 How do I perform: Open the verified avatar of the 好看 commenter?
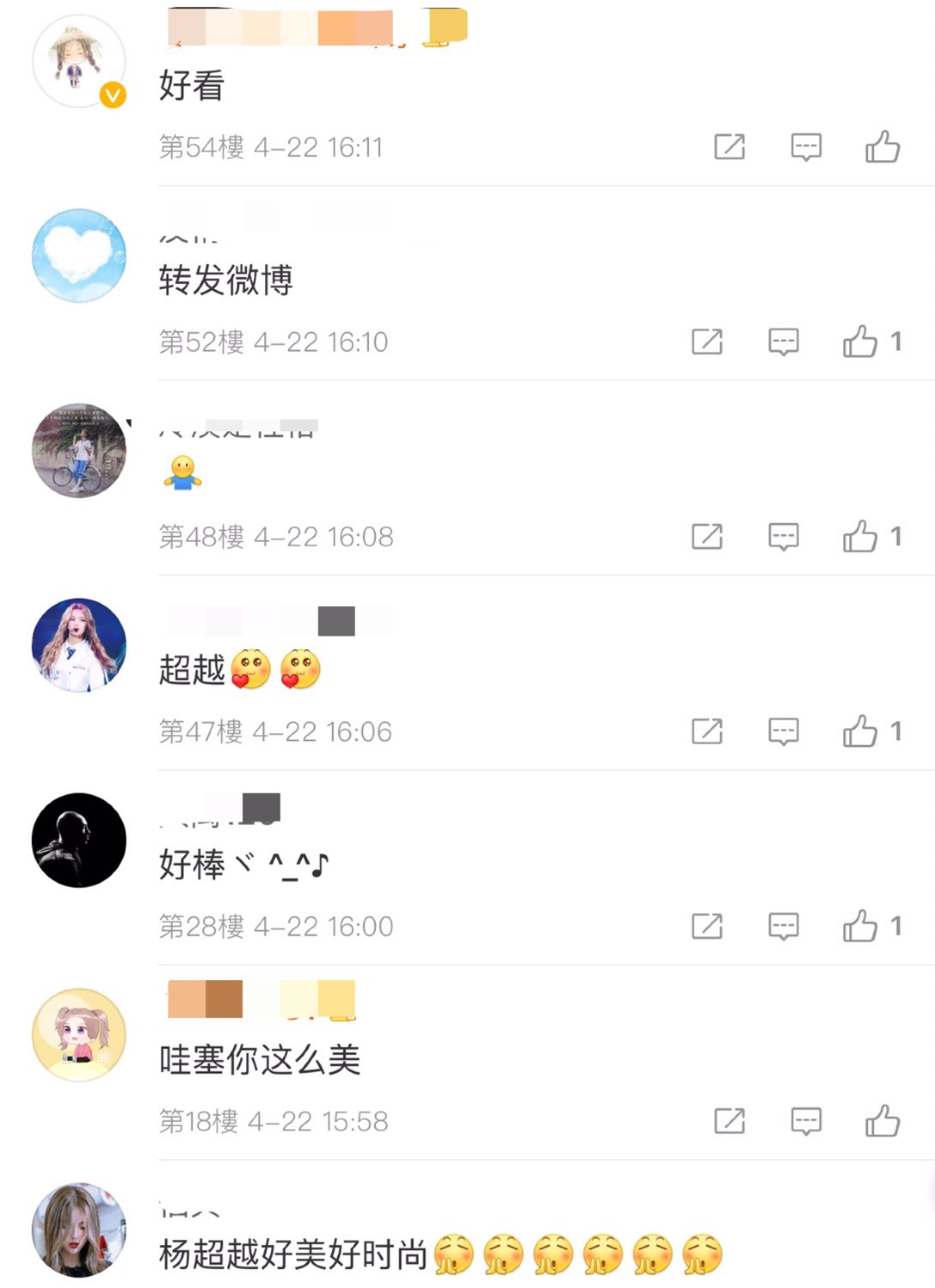[x=79, y=61]
